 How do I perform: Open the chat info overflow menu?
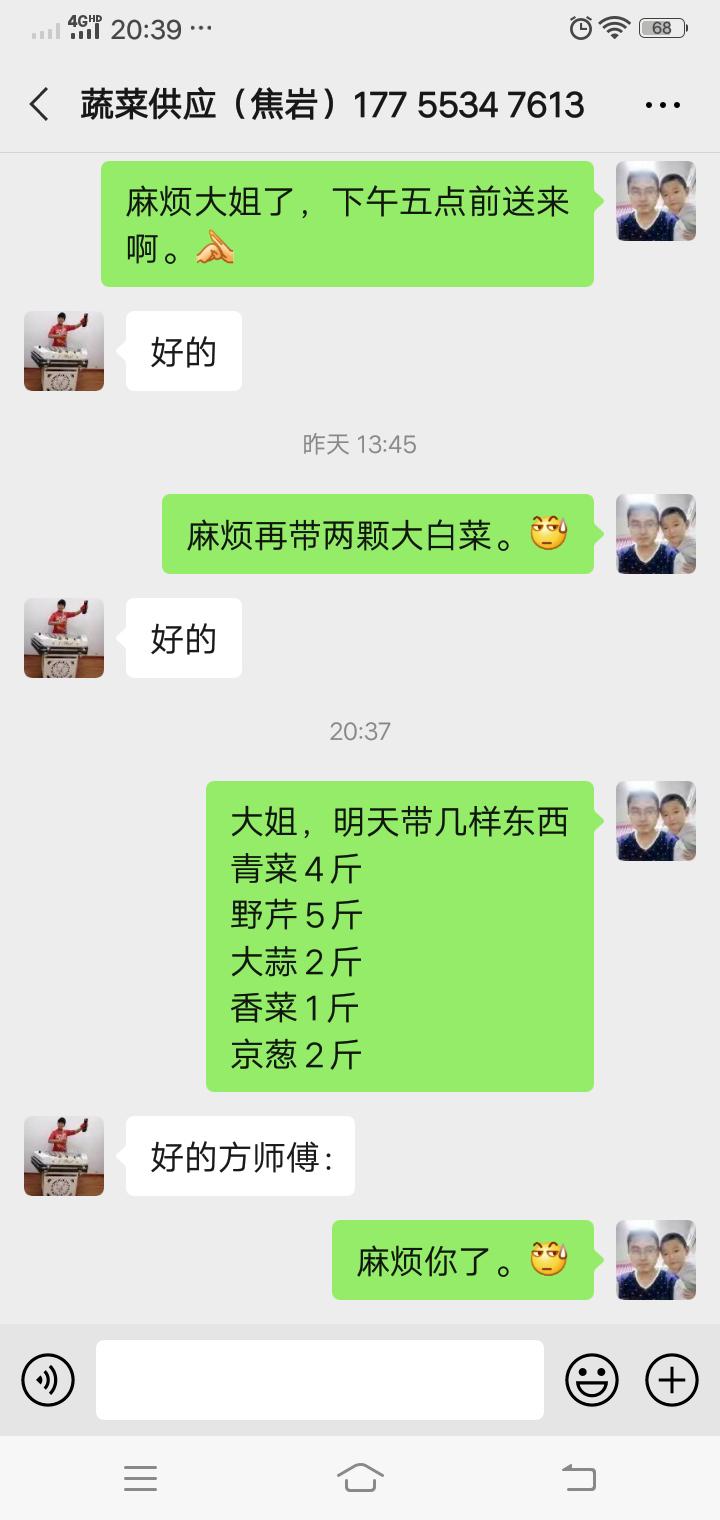663,104
